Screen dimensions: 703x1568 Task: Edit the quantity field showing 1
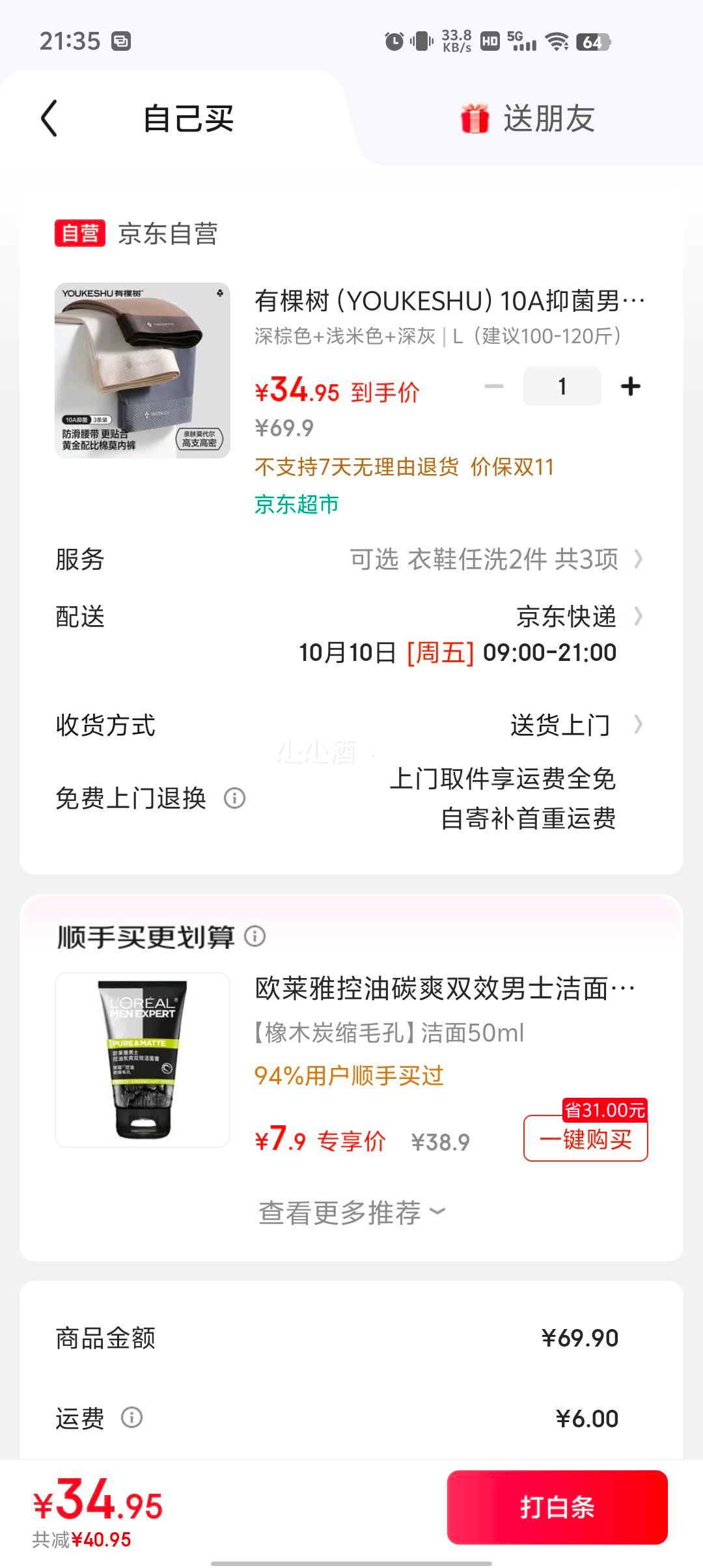click(x=562, y=387)
